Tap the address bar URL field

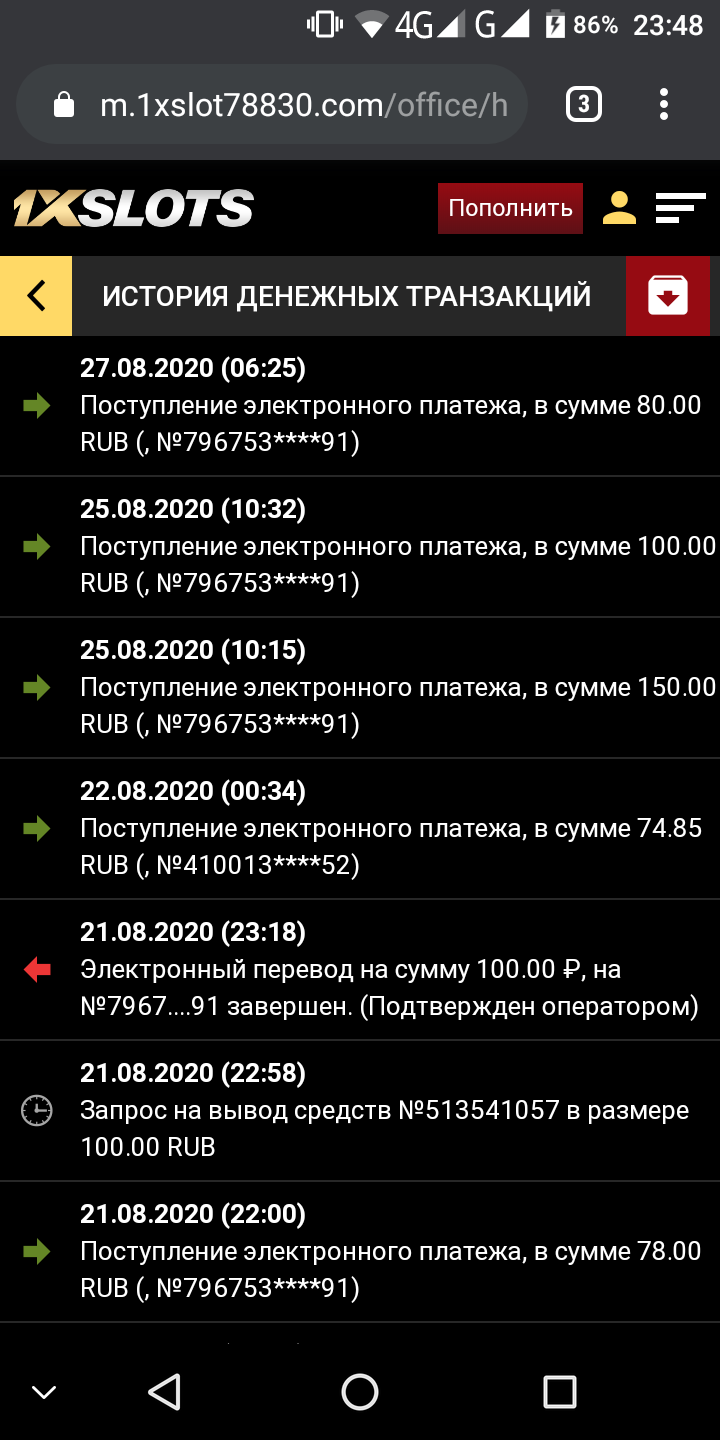[300, 104]
